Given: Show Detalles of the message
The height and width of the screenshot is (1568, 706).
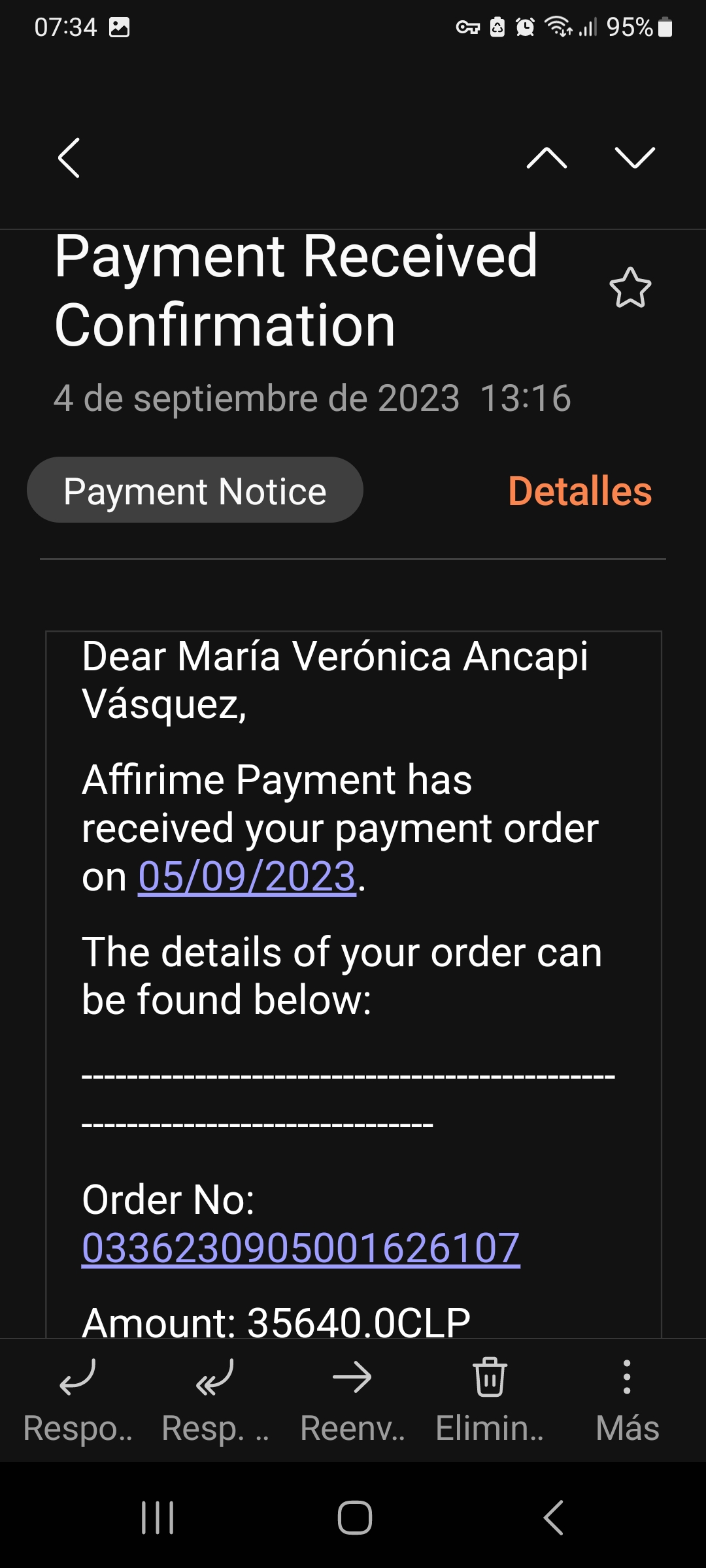Looking at the screenshot, I should (580, 491).
